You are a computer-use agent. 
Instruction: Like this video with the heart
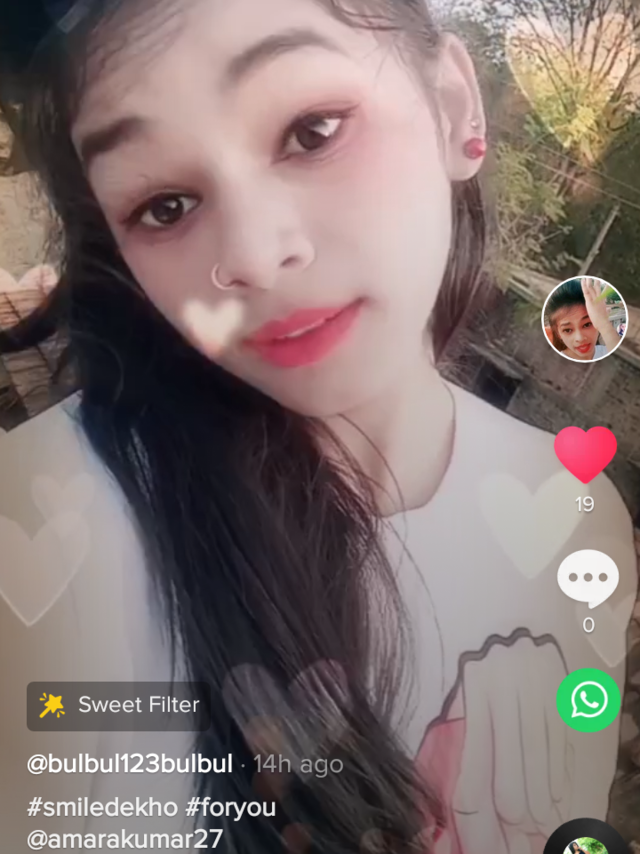point(586,453)
